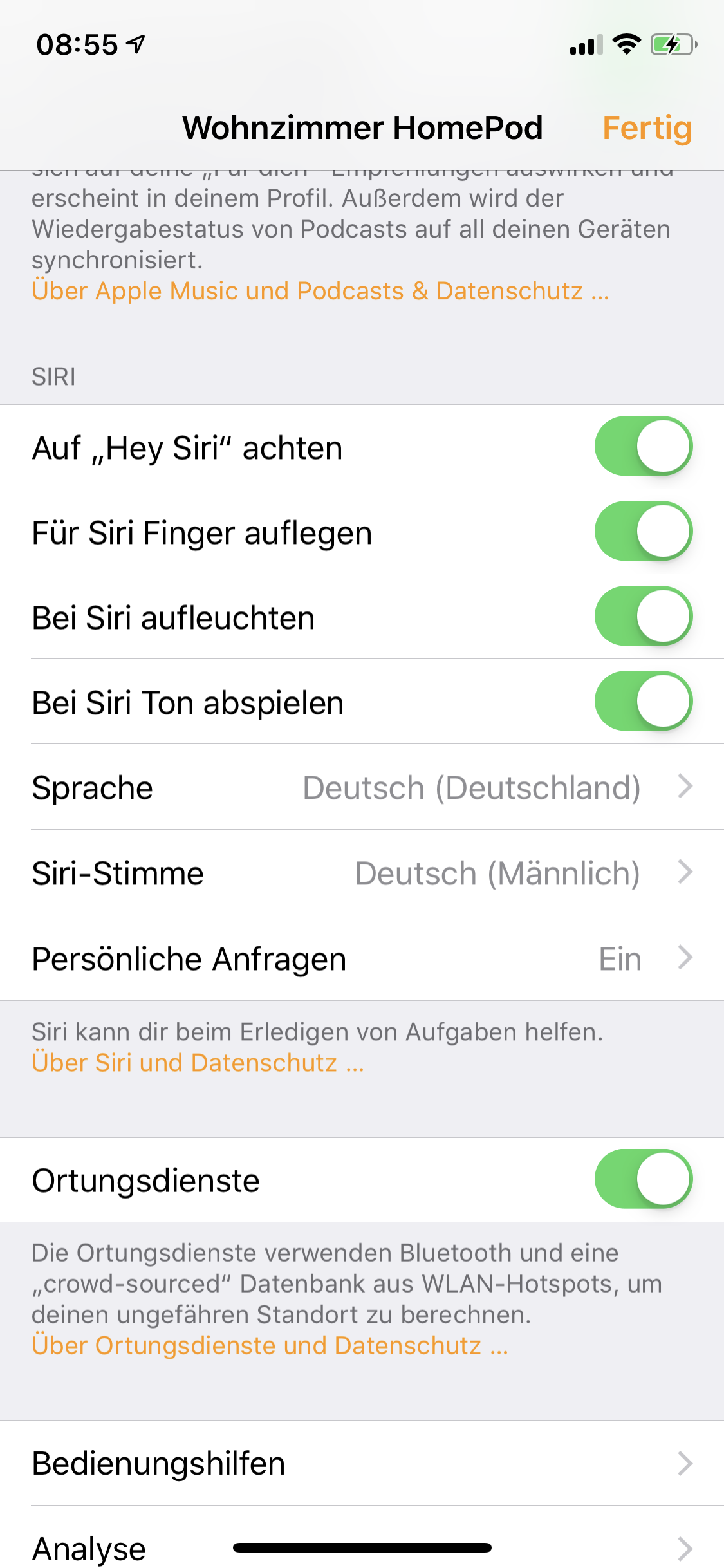Read Über Ortungsdienste und Datenschutz
This screenshot has height=1568, width=724.
click(x=270, y=1346)
